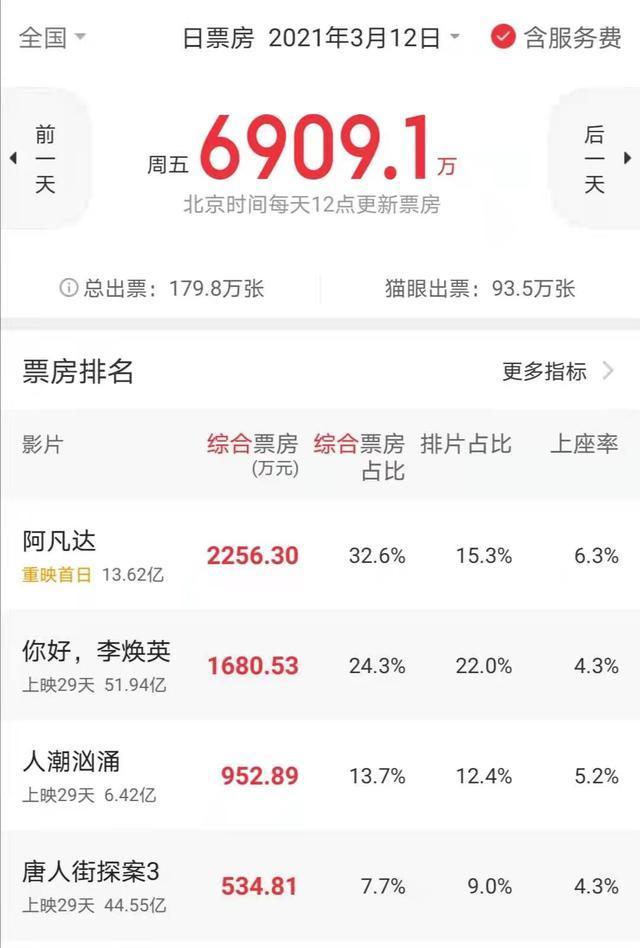This screenshot has width=640, height=948.
Task: Tap the 总出票 info icon
Action: coord(68,288)
